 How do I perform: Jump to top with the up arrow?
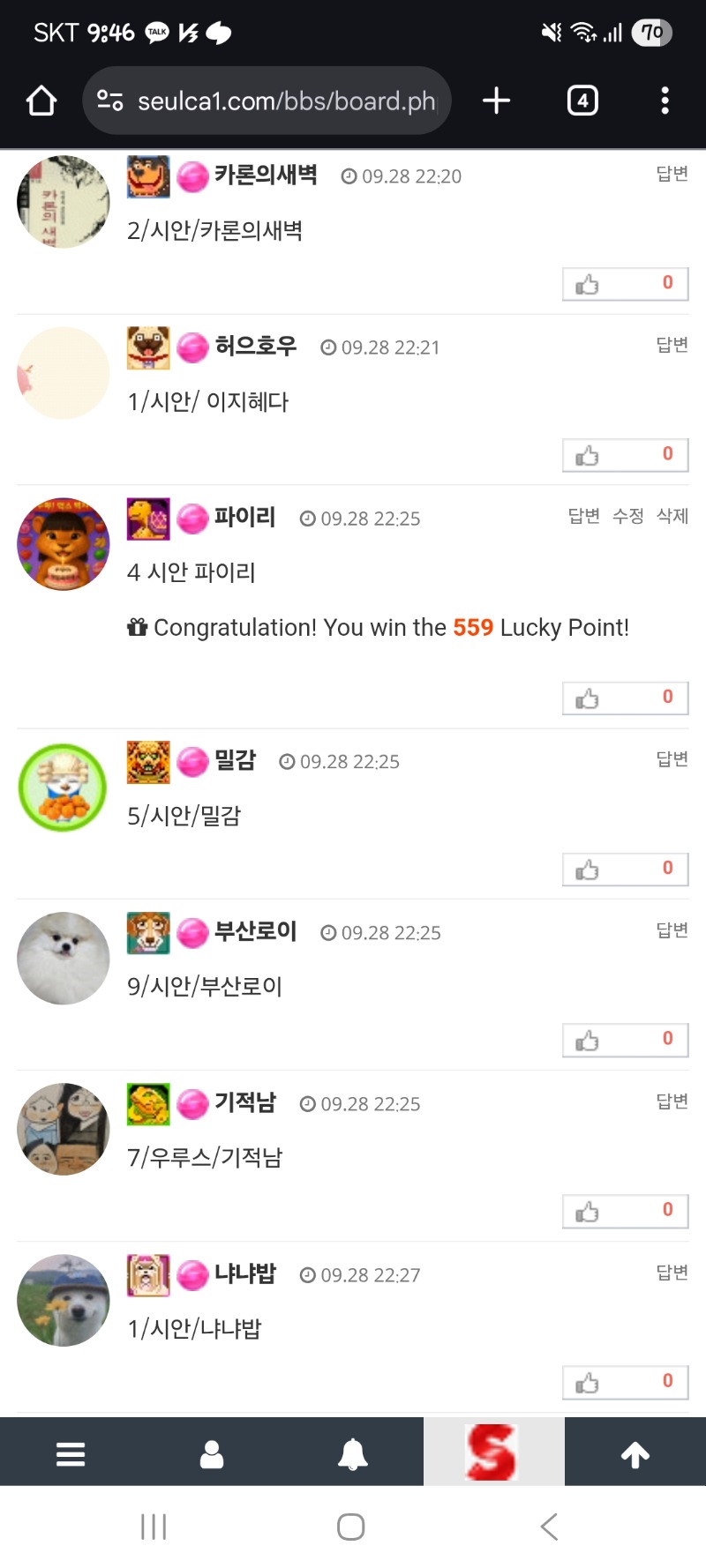click(x=635, y=1454)
